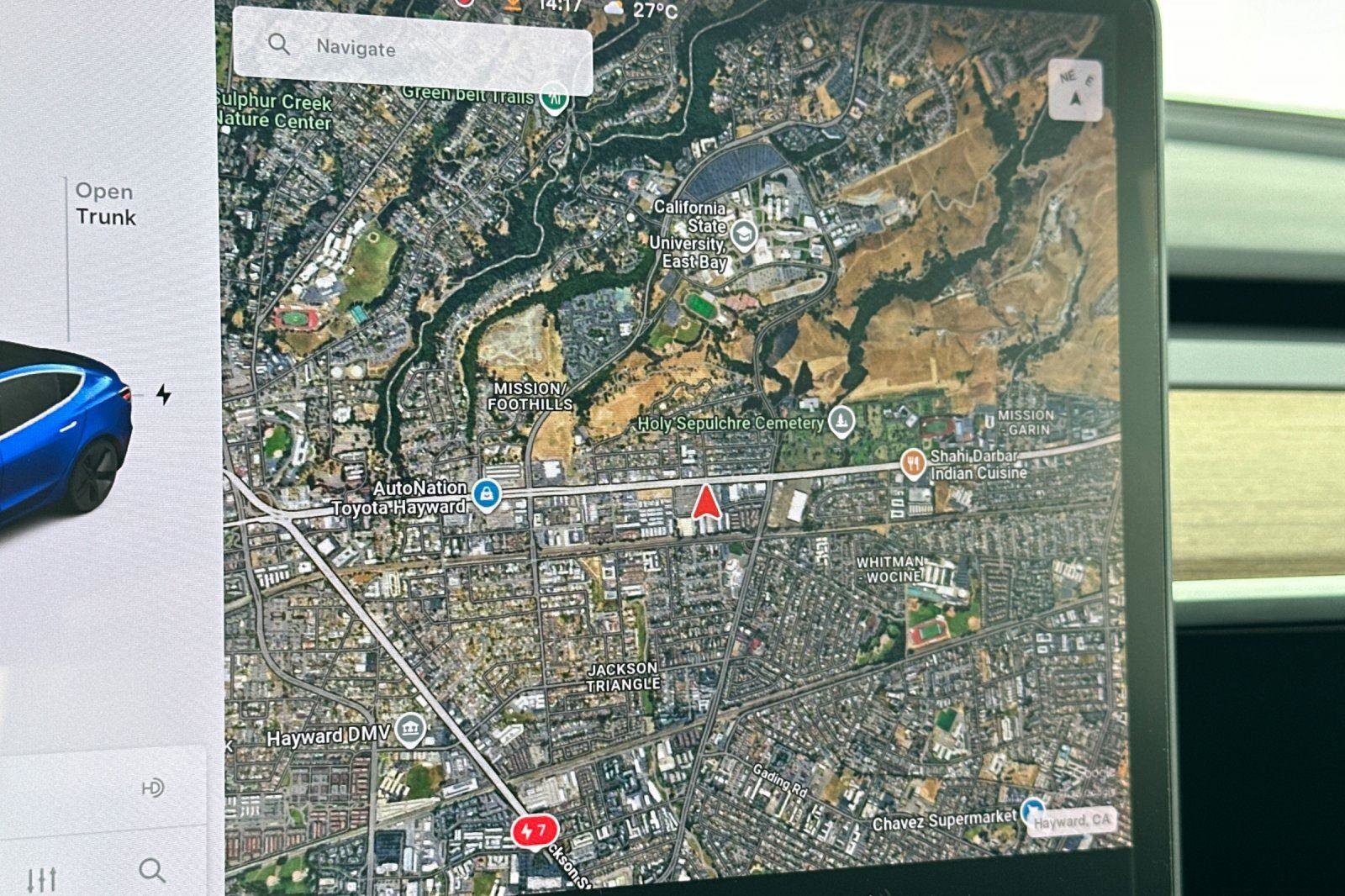Viewport: 1345px width, 896px height.
Task: Open the Chavez Supermarket marker
Action: [x=1031, y=812]
